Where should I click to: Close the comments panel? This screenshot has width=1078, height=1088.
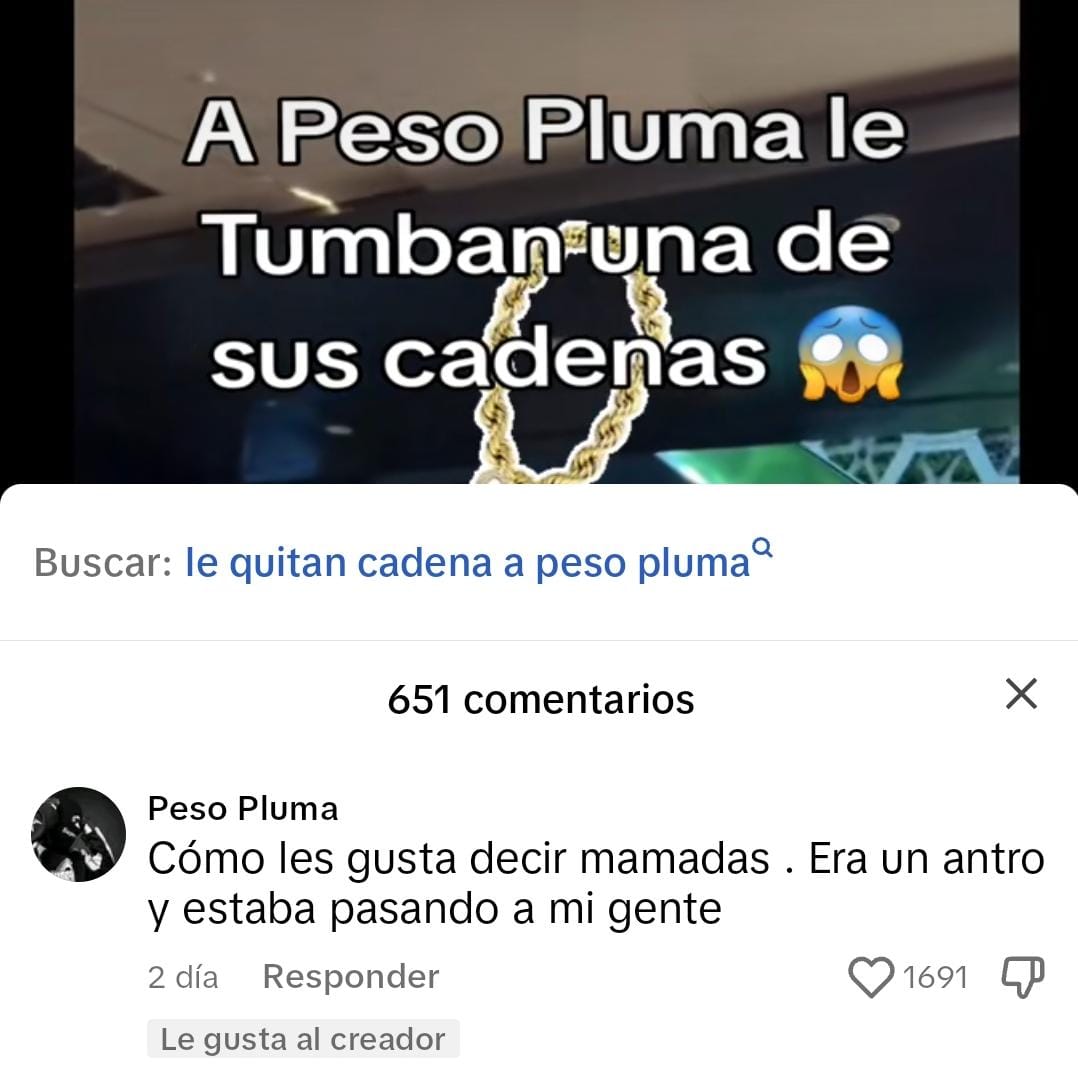[1021, 694]
